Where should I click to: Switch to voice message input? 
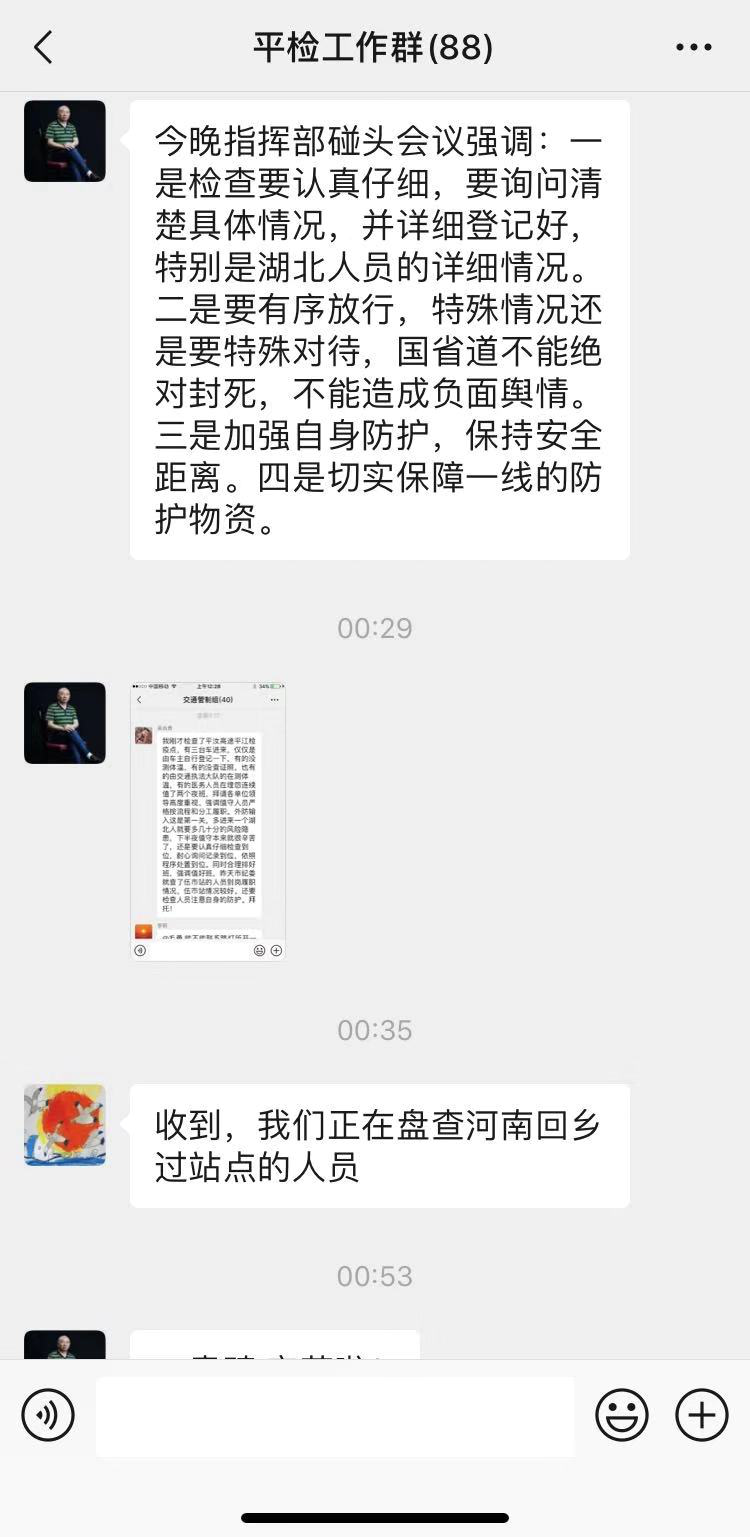48,1415
